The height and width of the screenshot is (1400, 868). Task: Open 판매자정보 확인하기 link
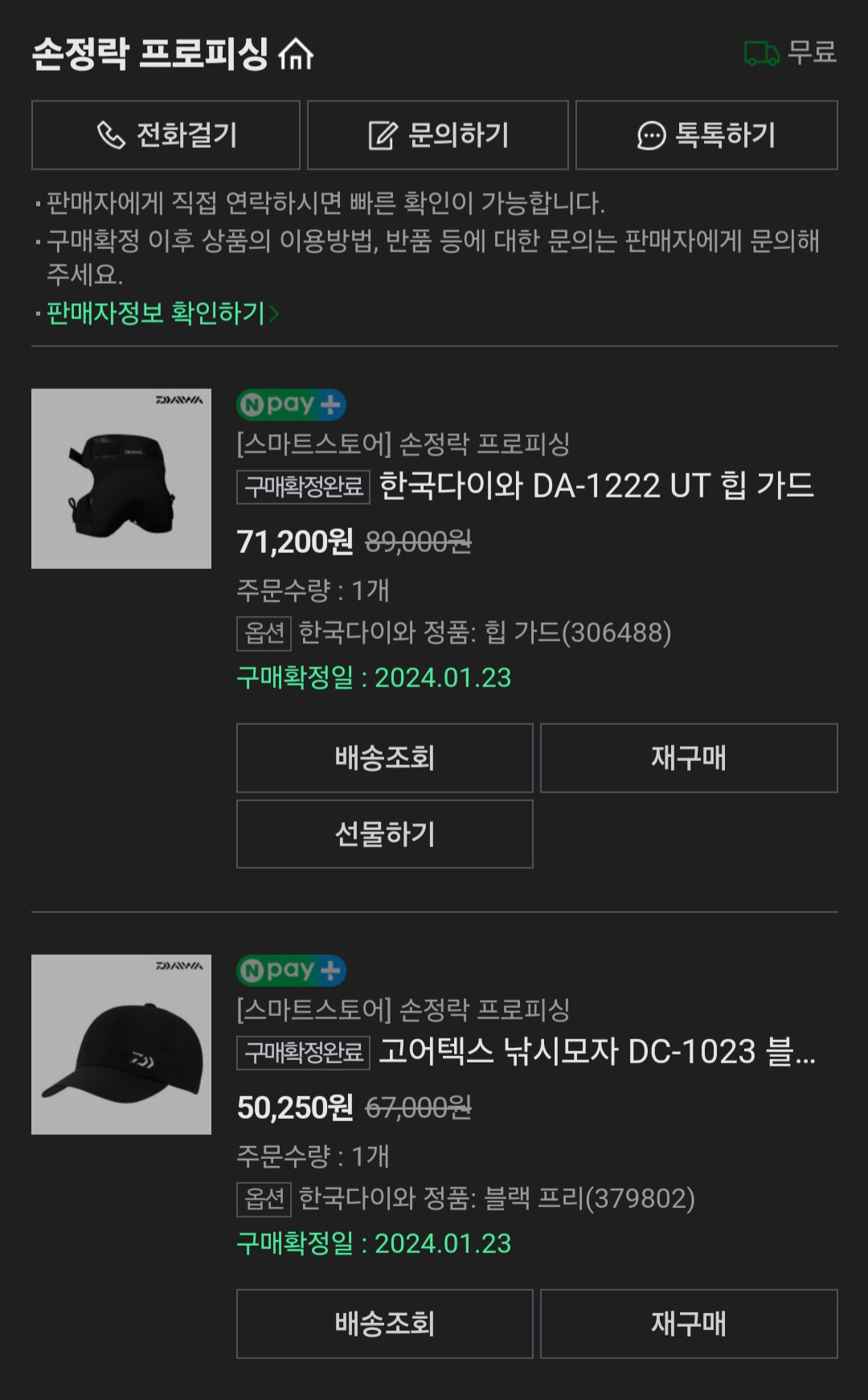tap(157, 313)
